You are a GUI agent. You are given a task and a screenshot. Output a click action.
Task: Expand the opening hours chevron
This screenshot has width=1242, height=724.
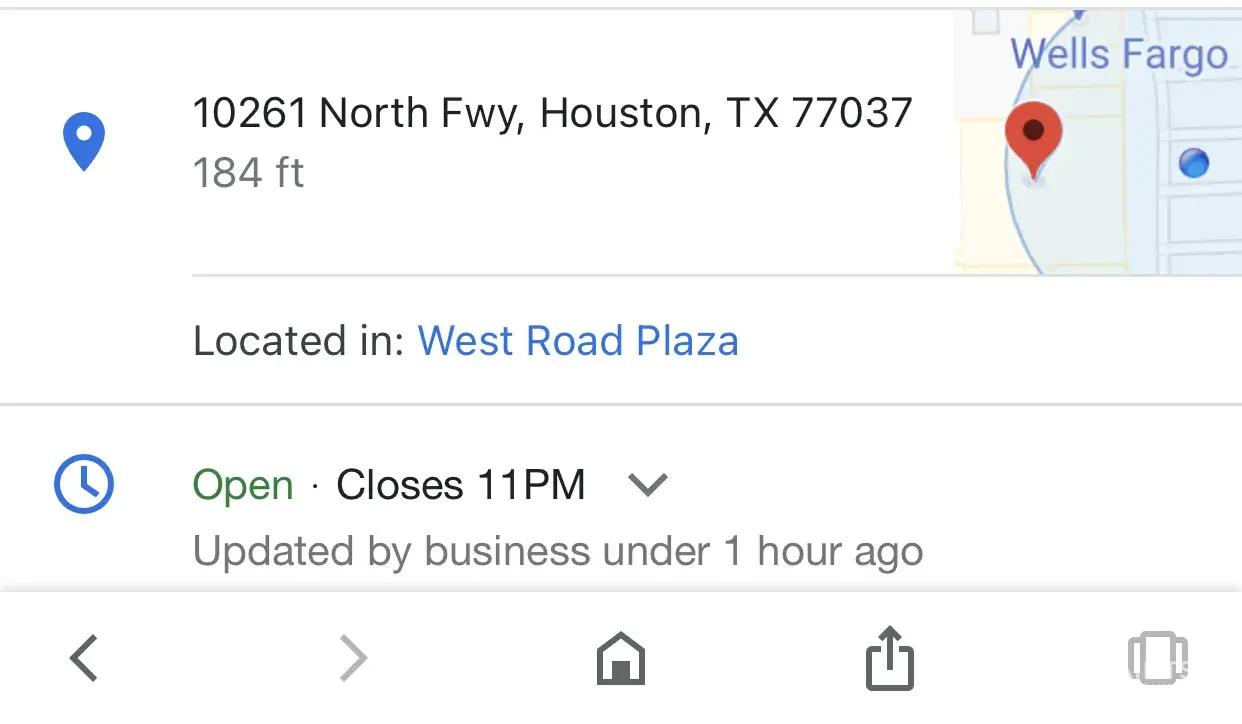pyautogui.click(x=647, y=485)
